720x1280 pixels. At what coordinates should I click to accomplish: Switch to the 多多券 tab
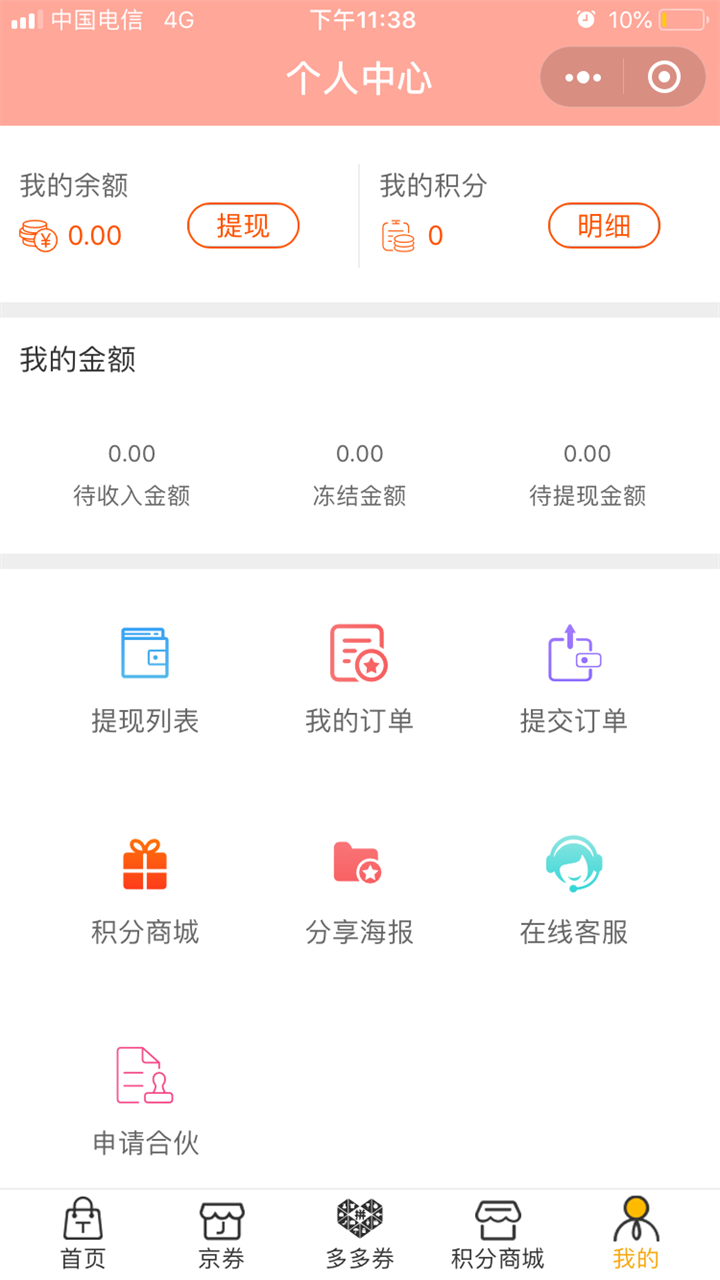pos(359,1234)
